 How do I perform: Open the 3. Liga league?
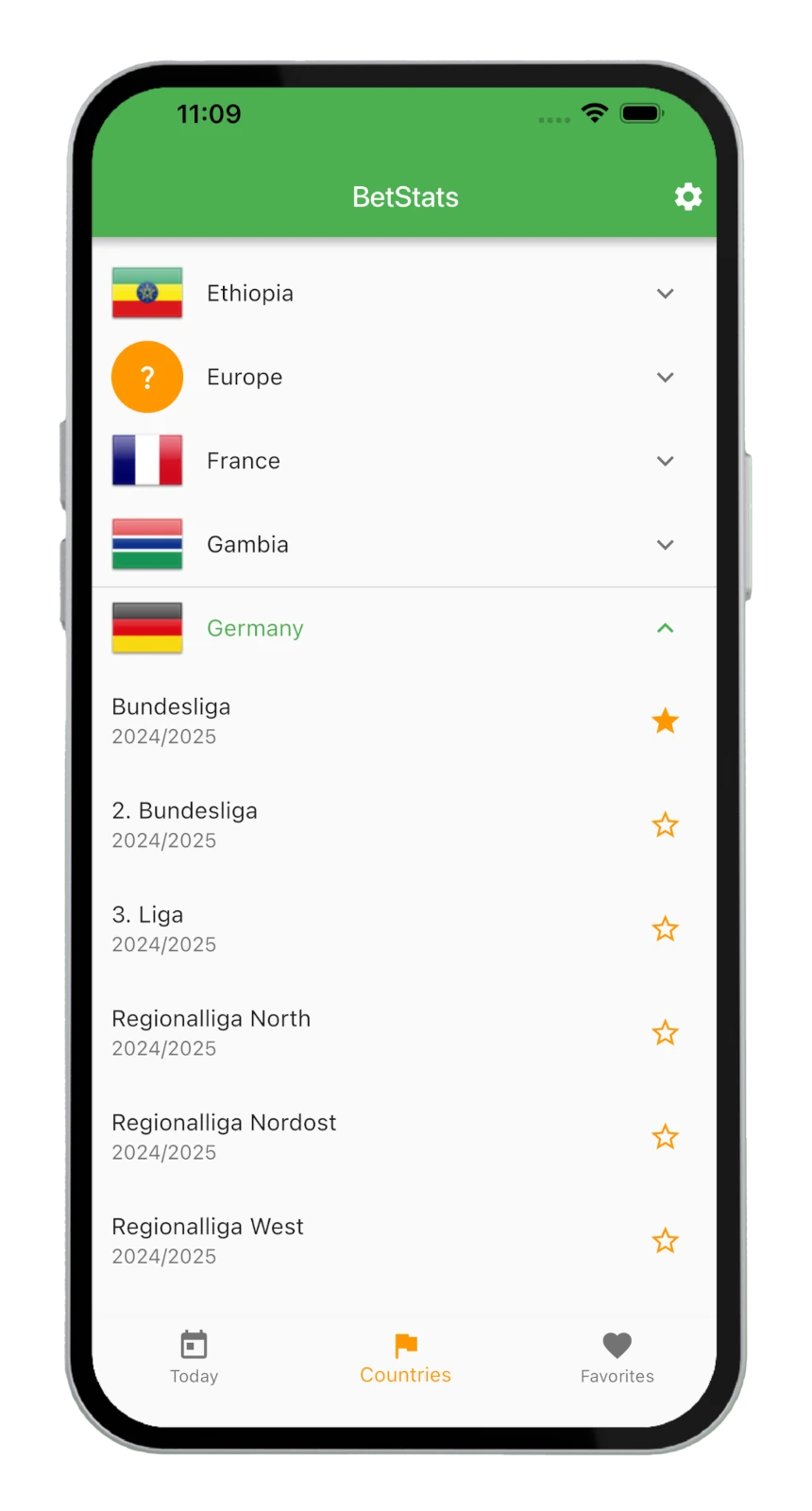coord(283,929)
